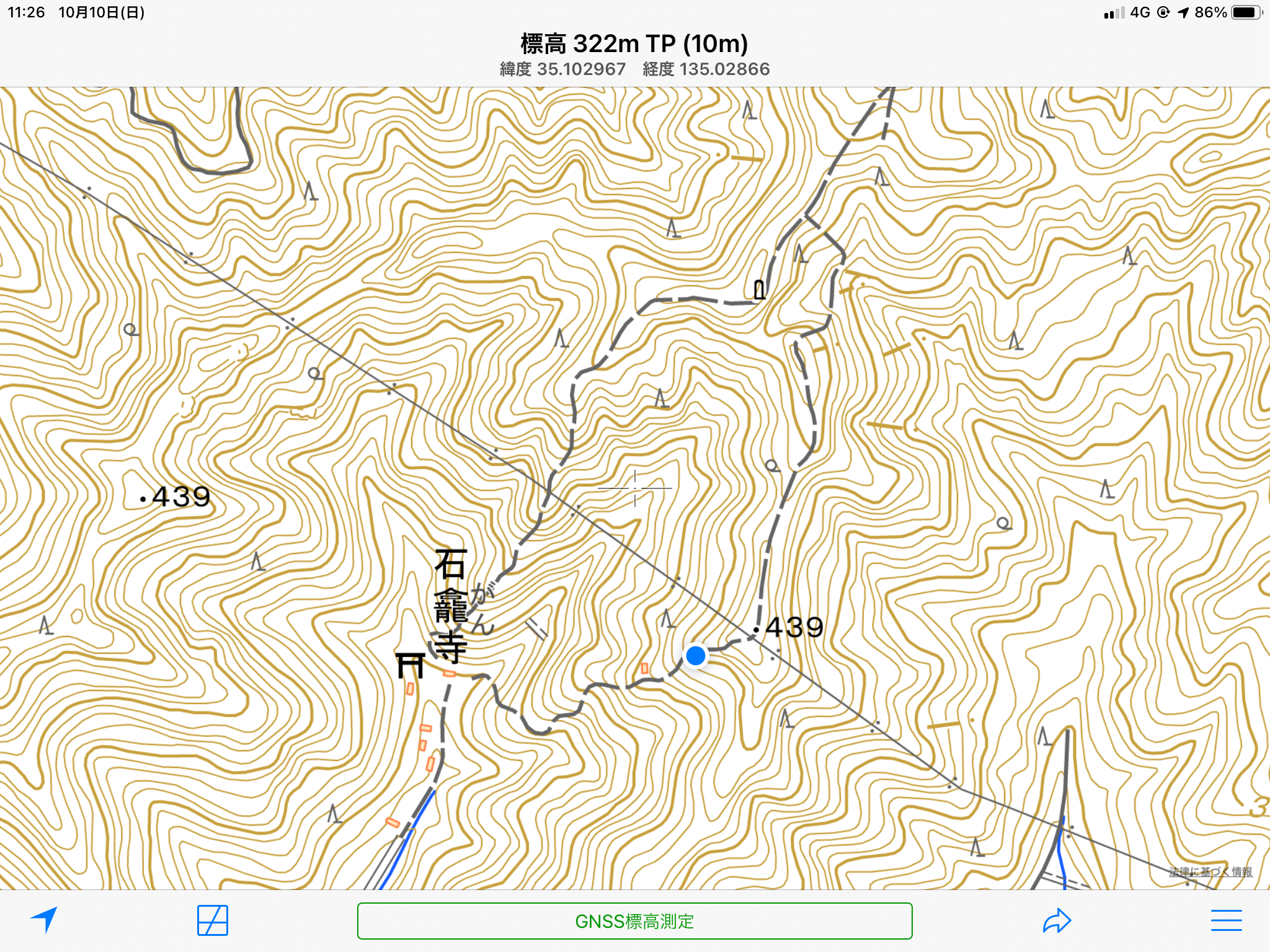Screen dimensions: 1270x952
Task: Share the current map position
Action: (x=1057, y=920)
